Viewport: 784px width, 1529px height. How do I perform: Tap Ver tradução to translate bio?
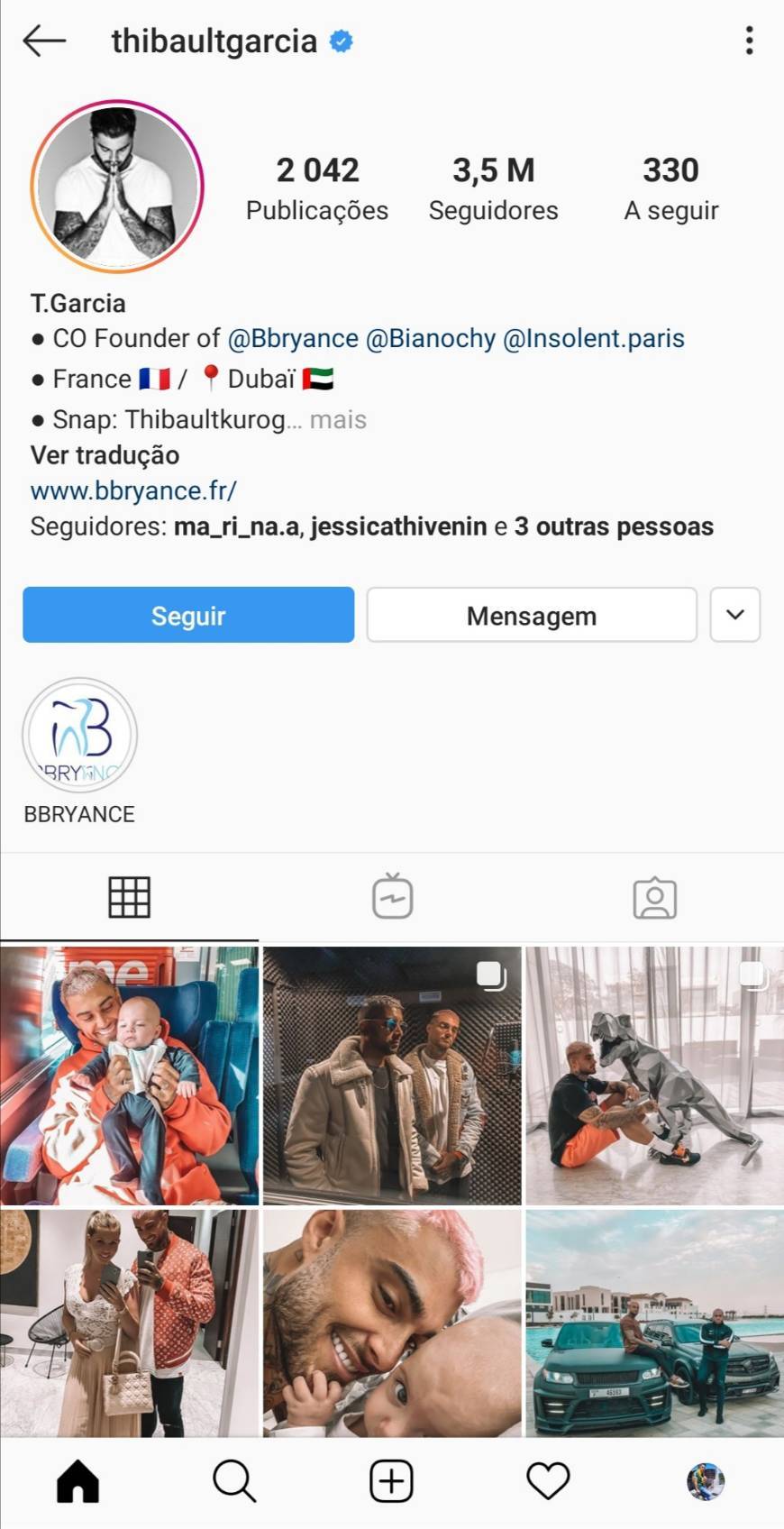pos(105,455)
